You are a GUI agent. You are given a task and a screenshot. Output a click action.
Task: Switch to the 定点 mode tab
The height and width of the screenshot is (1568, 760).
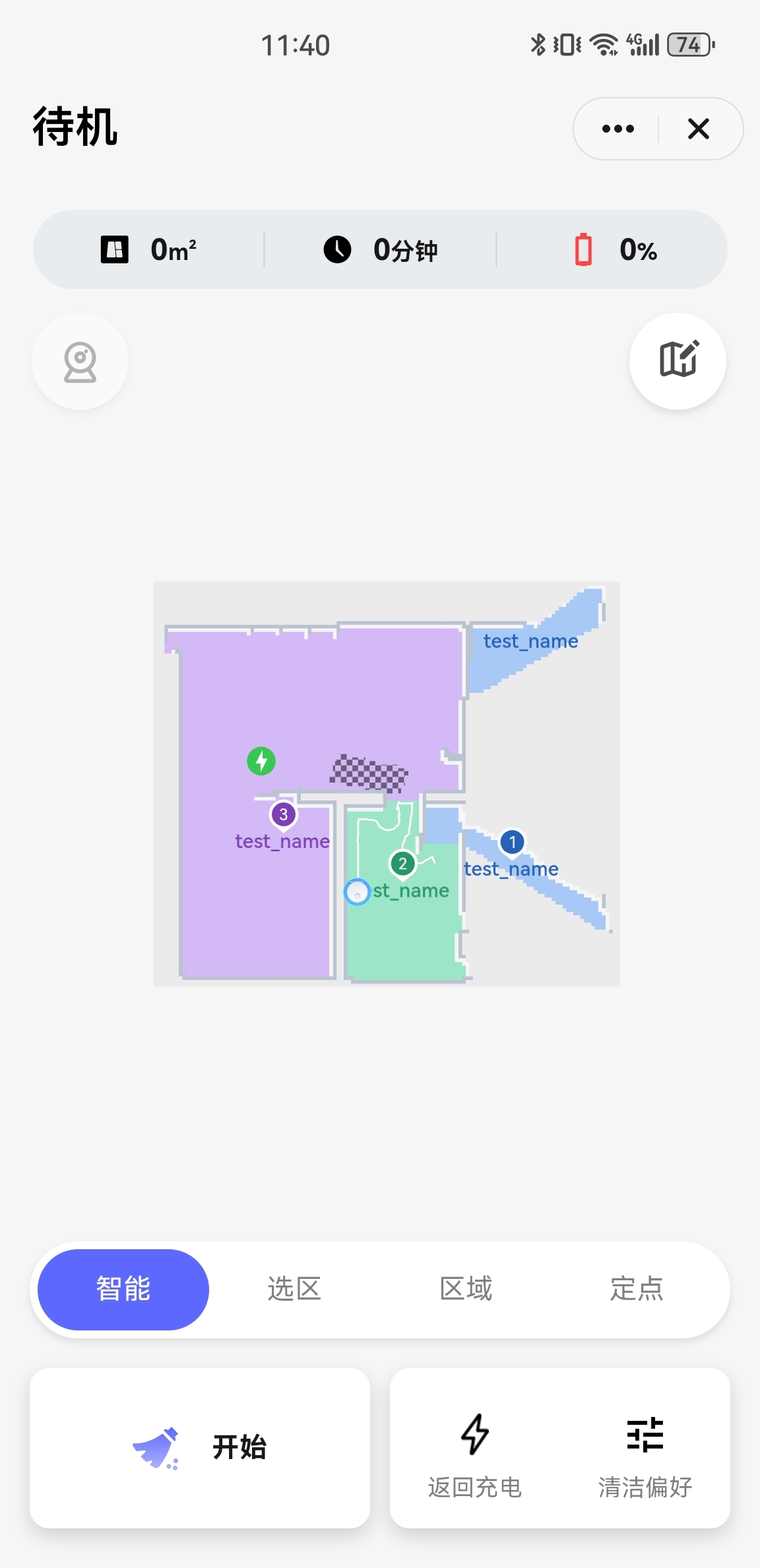637,1289
